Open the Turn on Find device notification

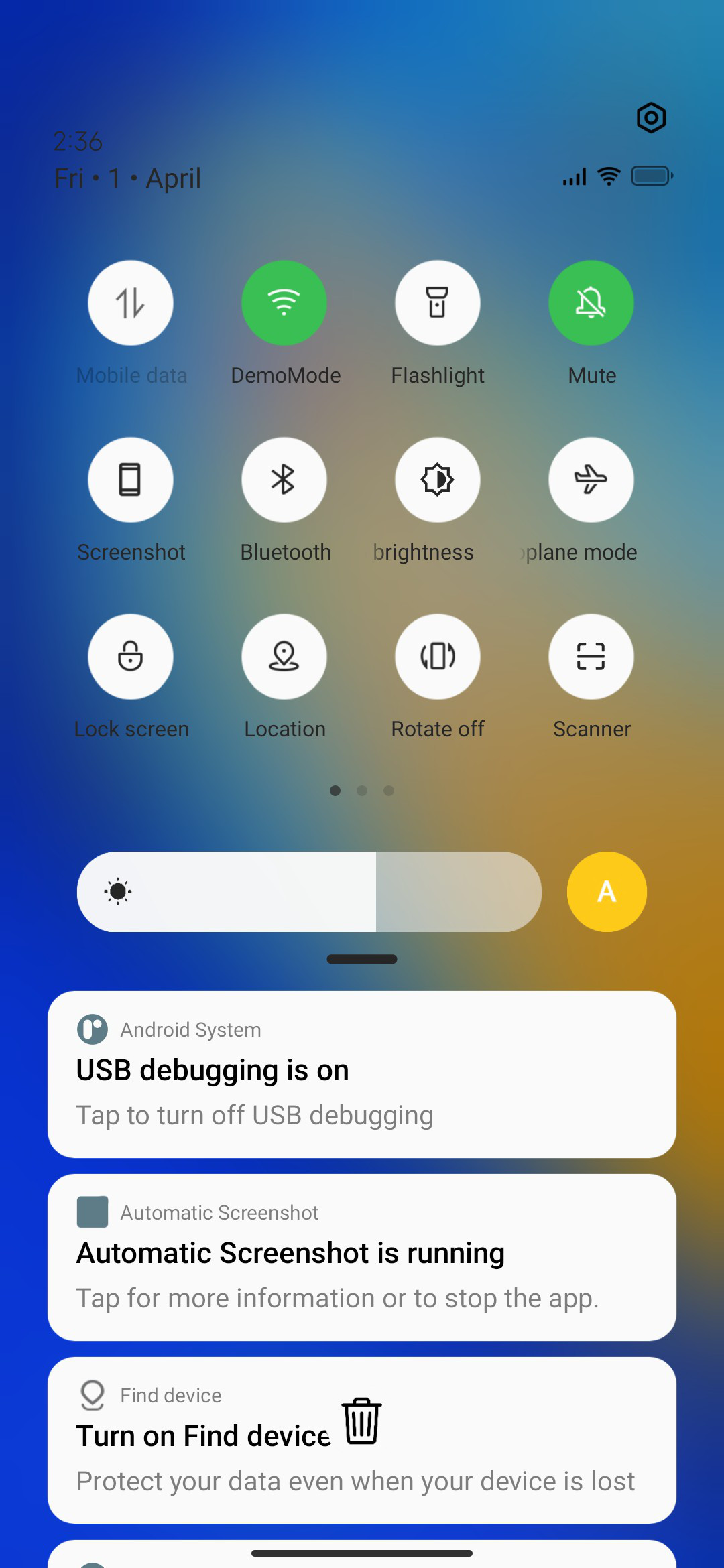(362, 1440)
